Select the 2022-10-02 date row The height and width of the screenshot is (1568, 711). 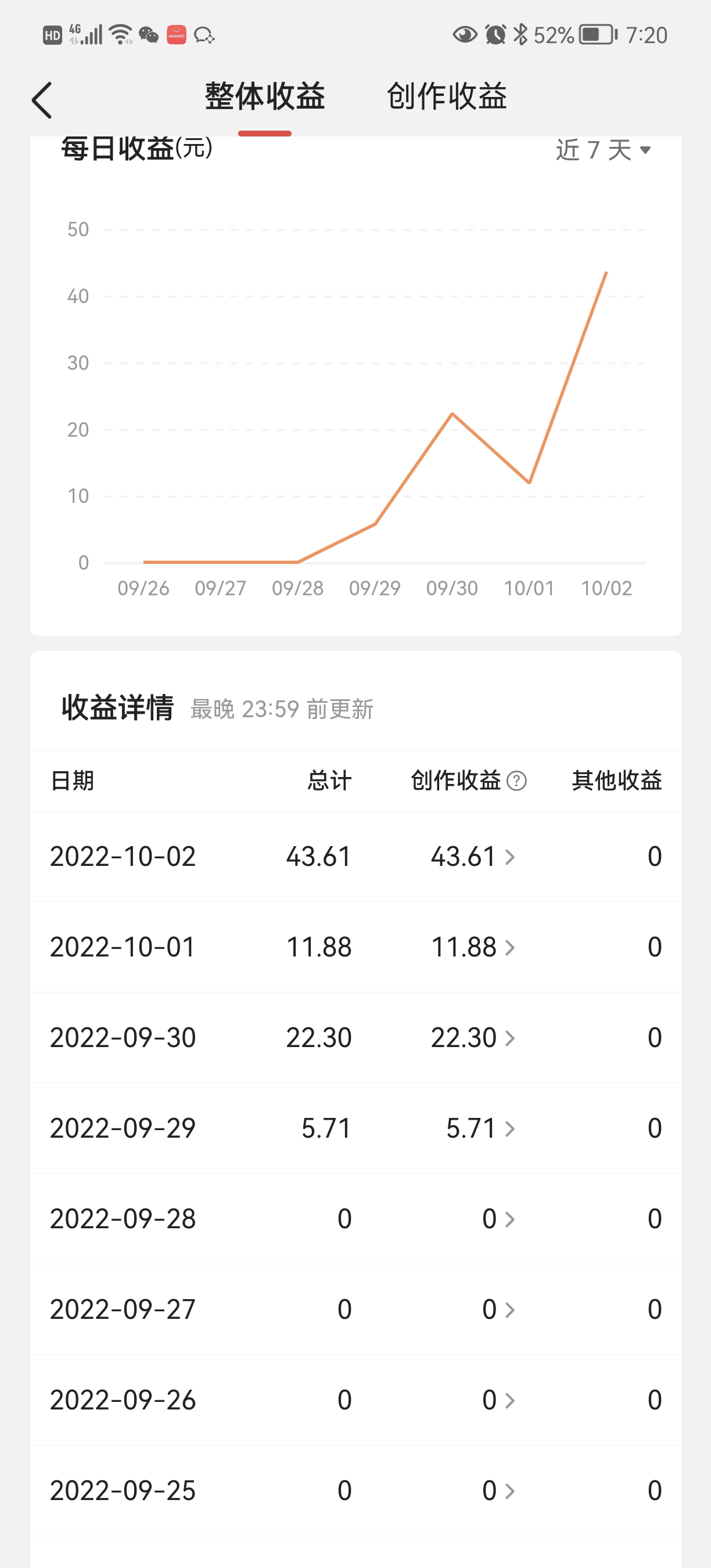click(x=122, y=856)
